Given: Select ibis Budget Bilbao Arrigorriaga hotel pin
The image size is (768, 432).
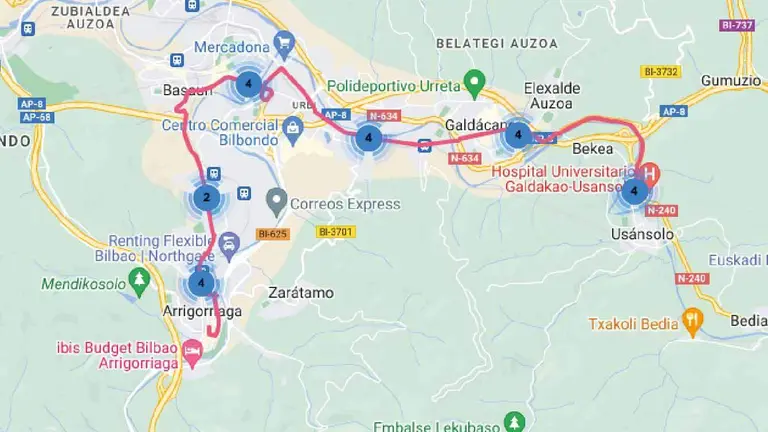Looking at the screenshot, I should (193, 351).
